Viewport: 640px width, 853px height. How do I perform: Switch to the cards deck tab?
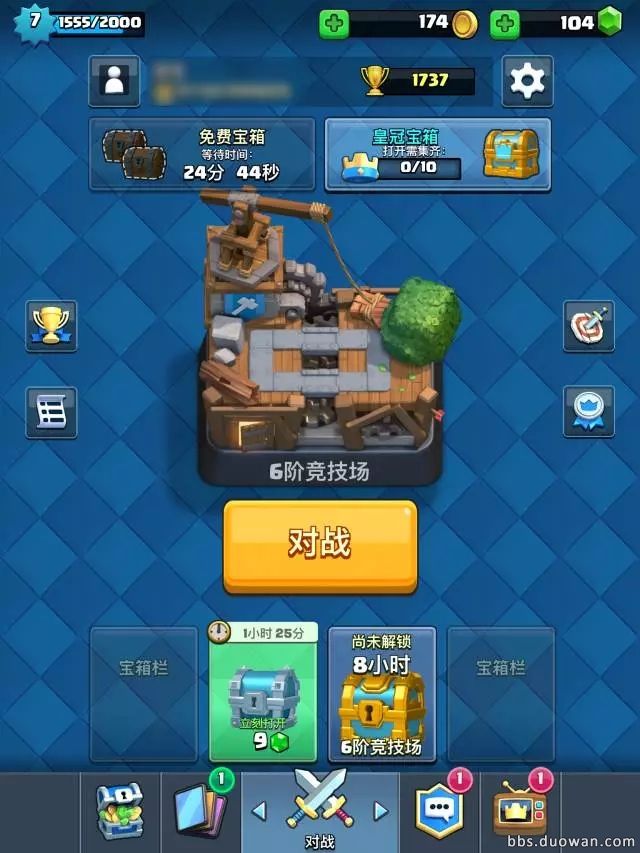point(200,808)
